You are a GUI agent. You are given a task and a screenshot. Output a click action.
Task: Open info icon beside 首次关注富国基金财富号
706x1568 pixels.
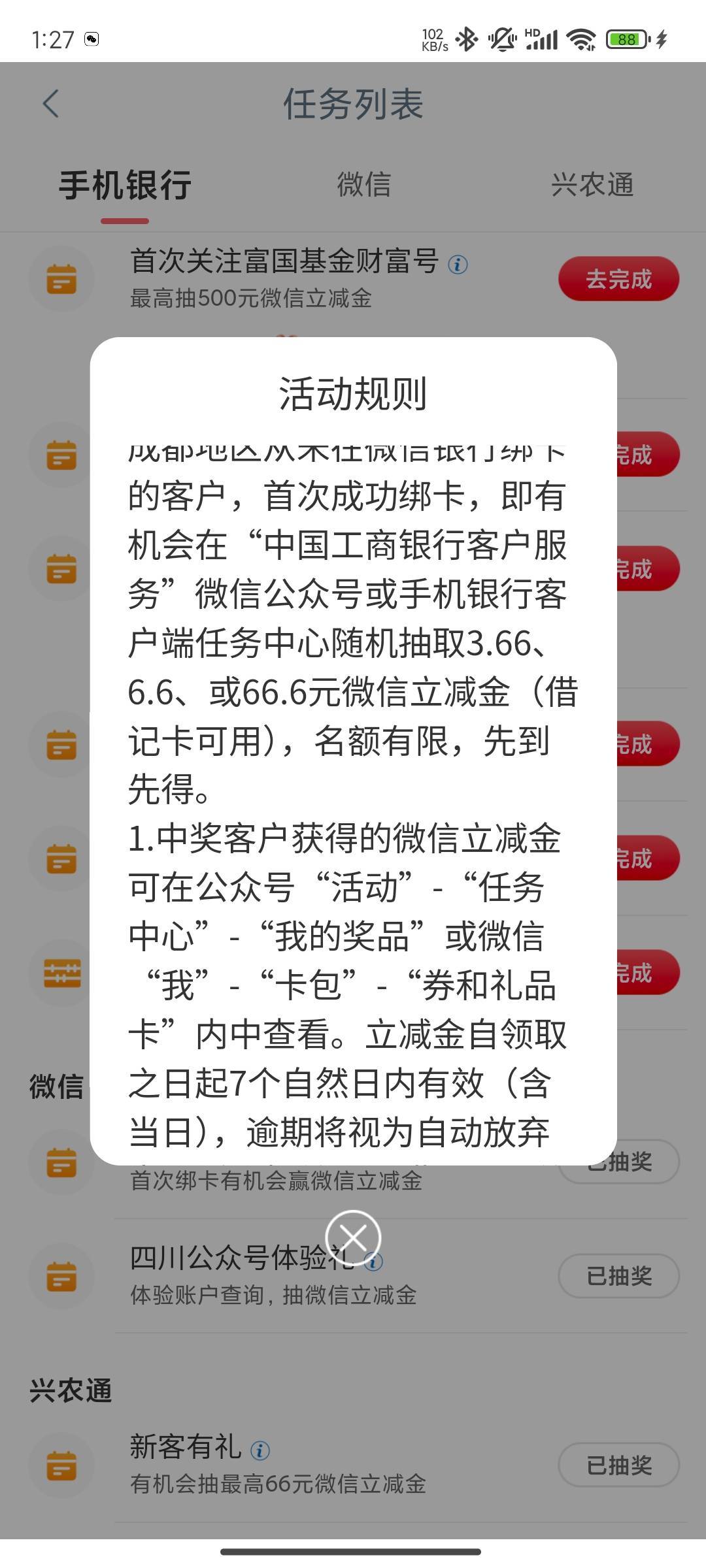point(458,265)
